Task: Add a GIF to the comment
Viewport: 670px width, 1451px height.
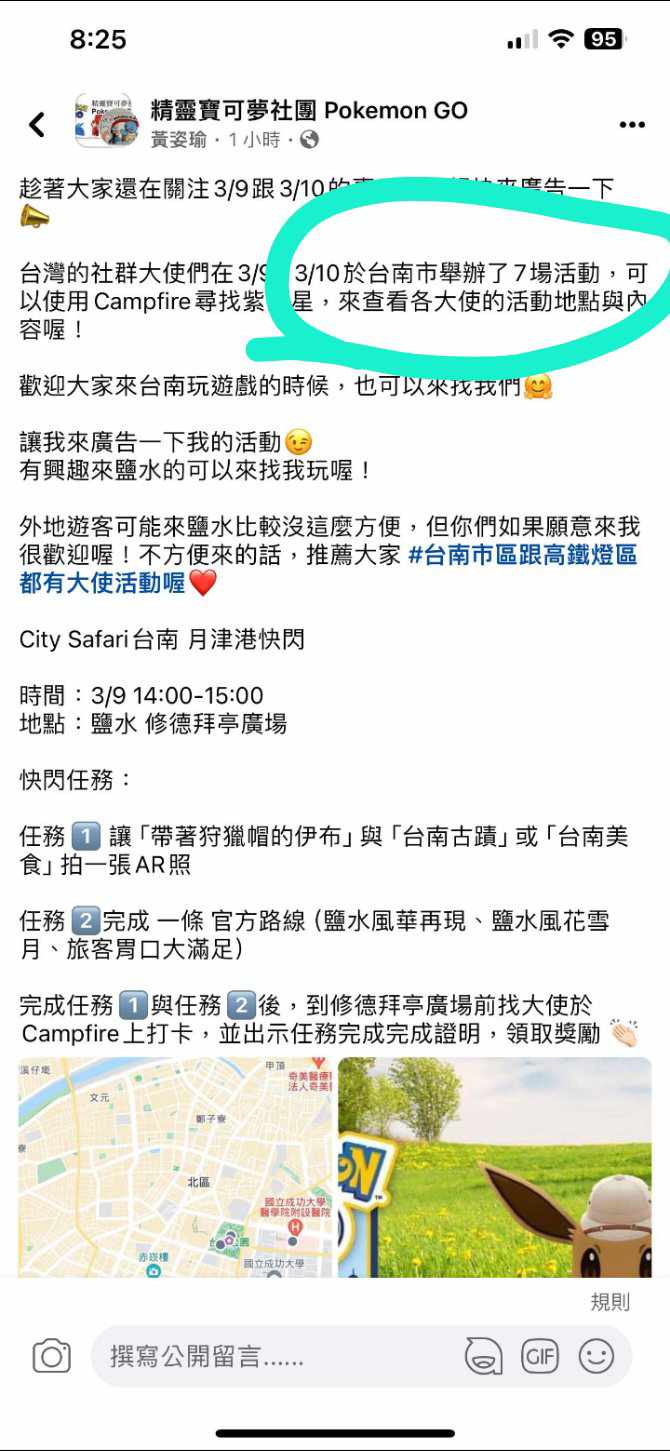Action: pos(540,1356)
